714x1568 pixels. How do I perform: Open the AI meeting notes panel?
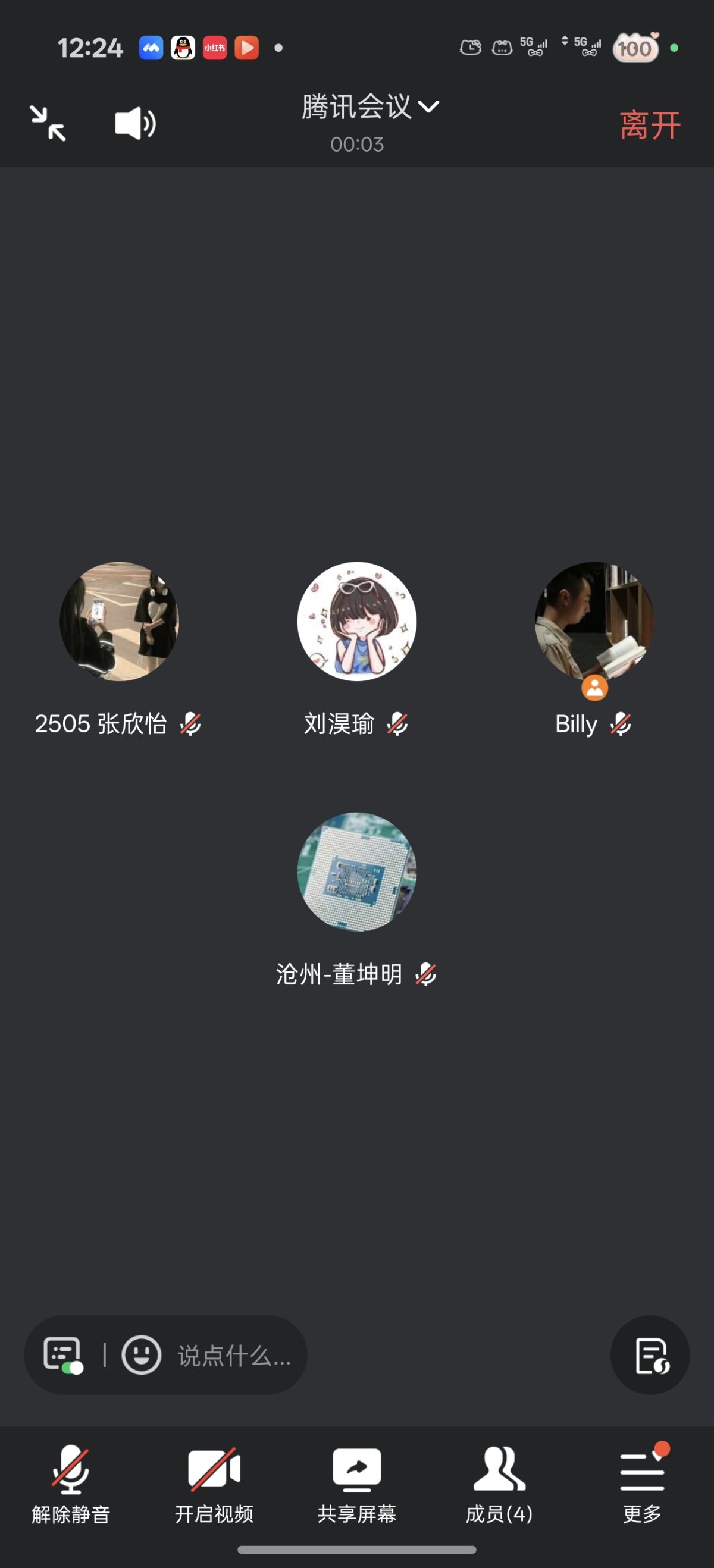(650, 1355)
